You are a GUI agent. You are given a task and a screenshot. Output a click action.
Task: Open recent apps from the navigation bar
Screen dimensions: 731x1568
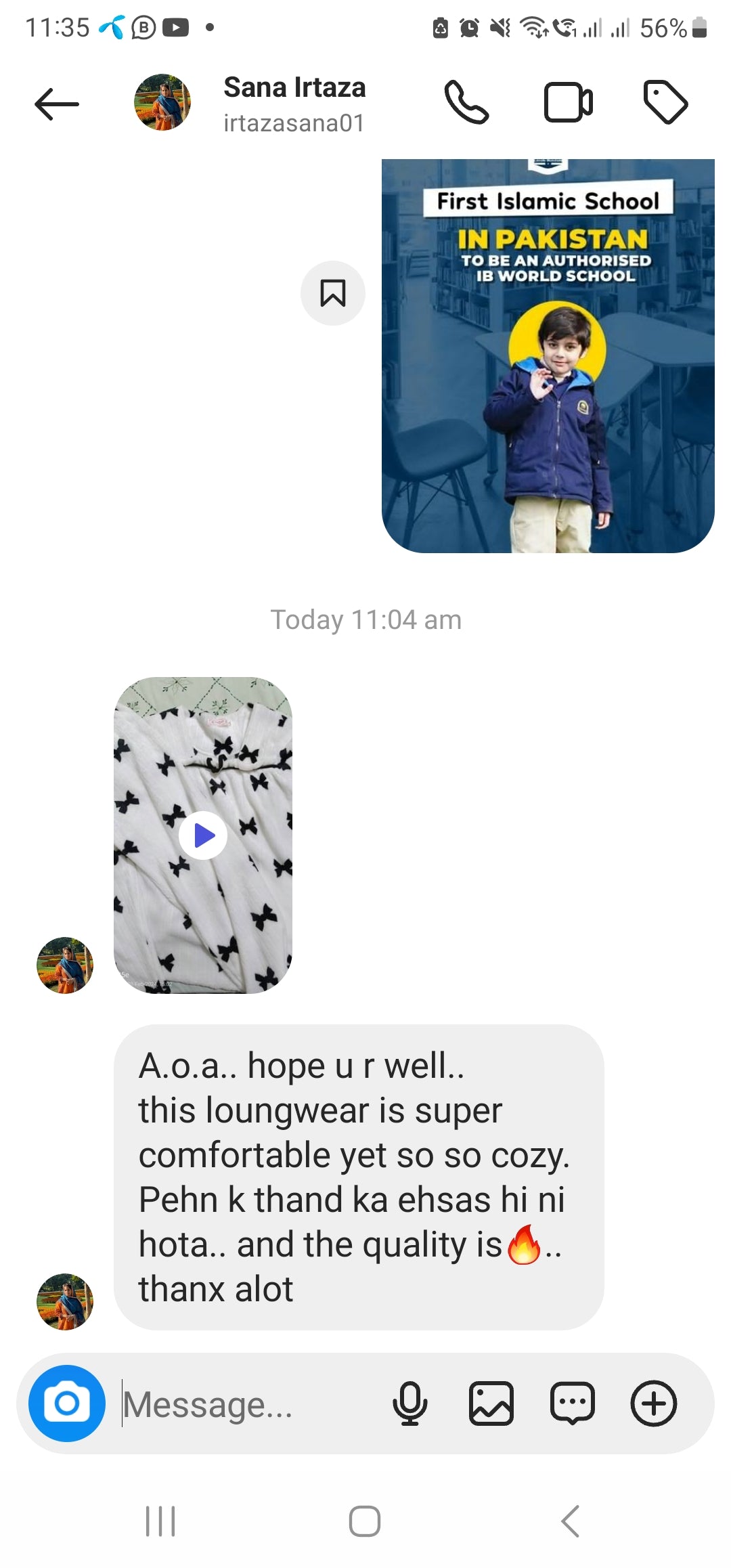[x=160, y=1521]
